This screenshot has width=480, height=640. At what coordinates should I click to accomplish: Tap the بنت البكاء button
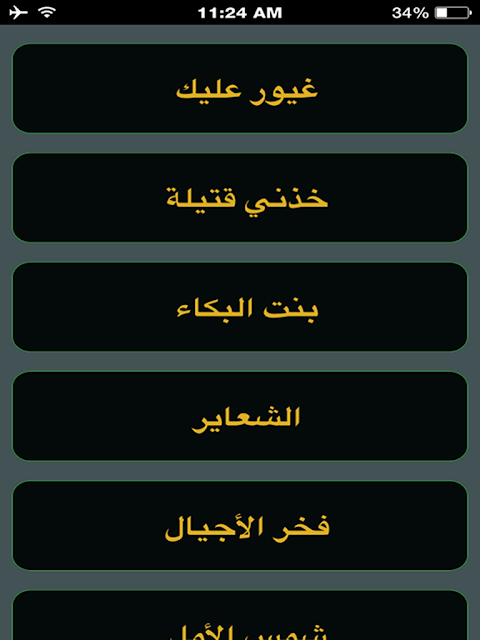pos(240,307)
